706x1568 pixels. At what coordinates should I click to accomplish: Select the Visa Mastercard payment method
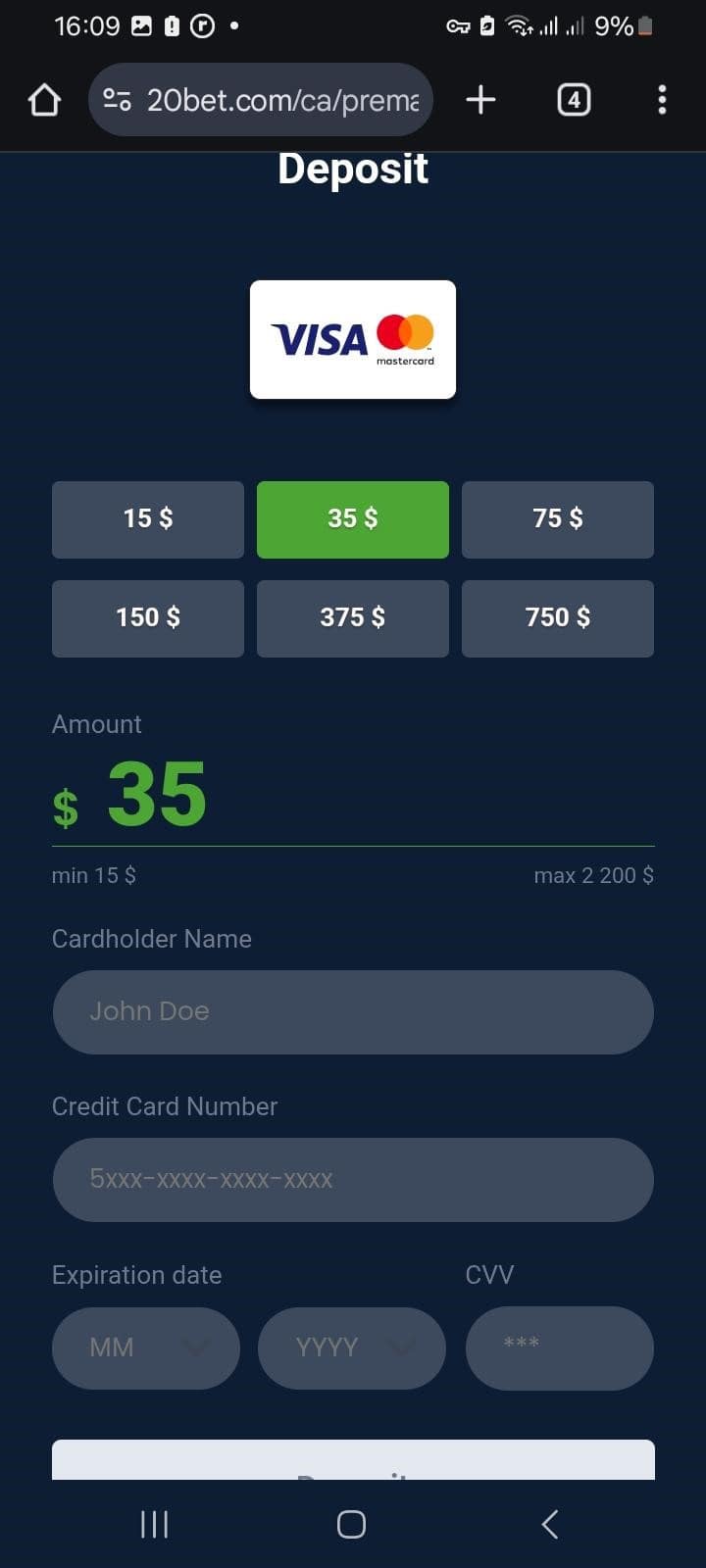click(353, 340)
